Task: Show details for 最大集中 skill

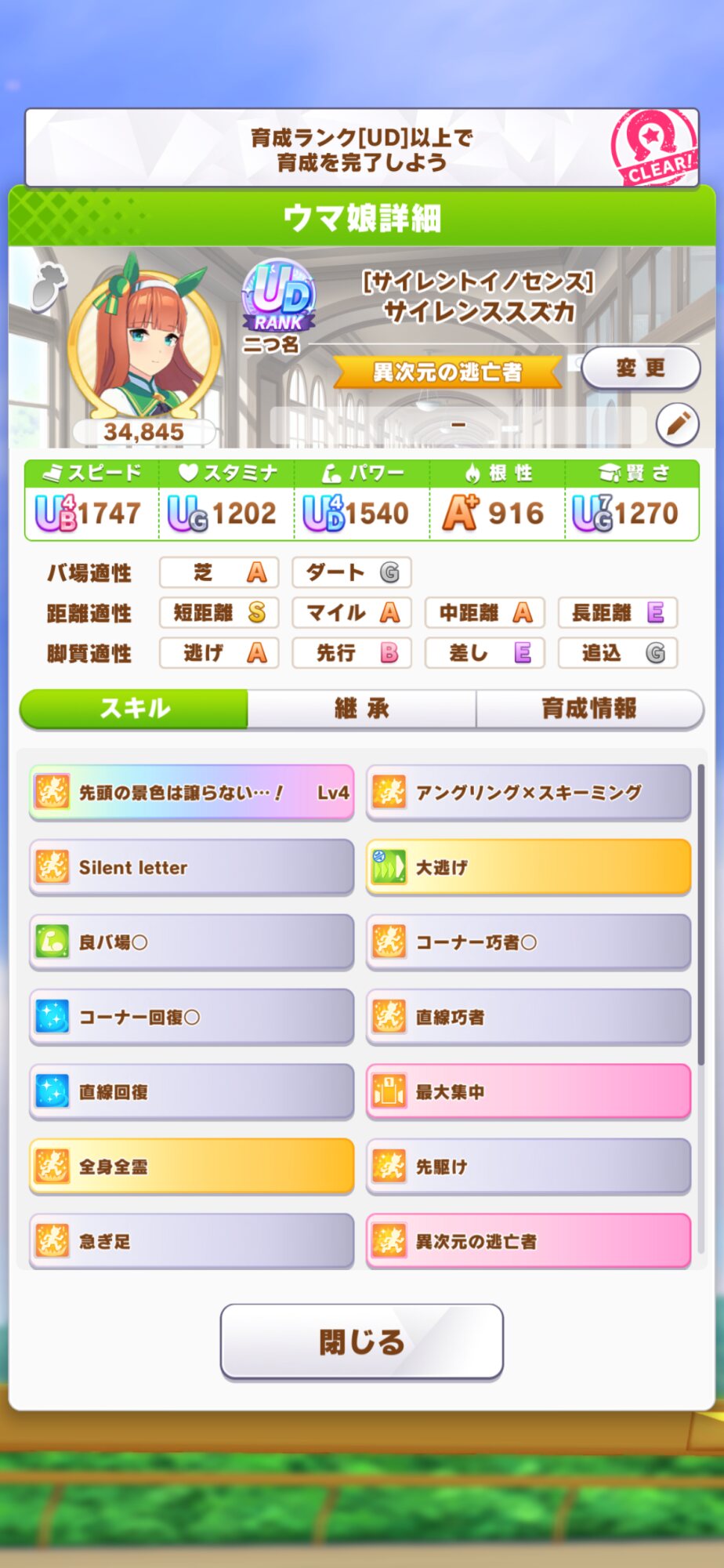Action: pyautogui.click(x=529, y=1091)
